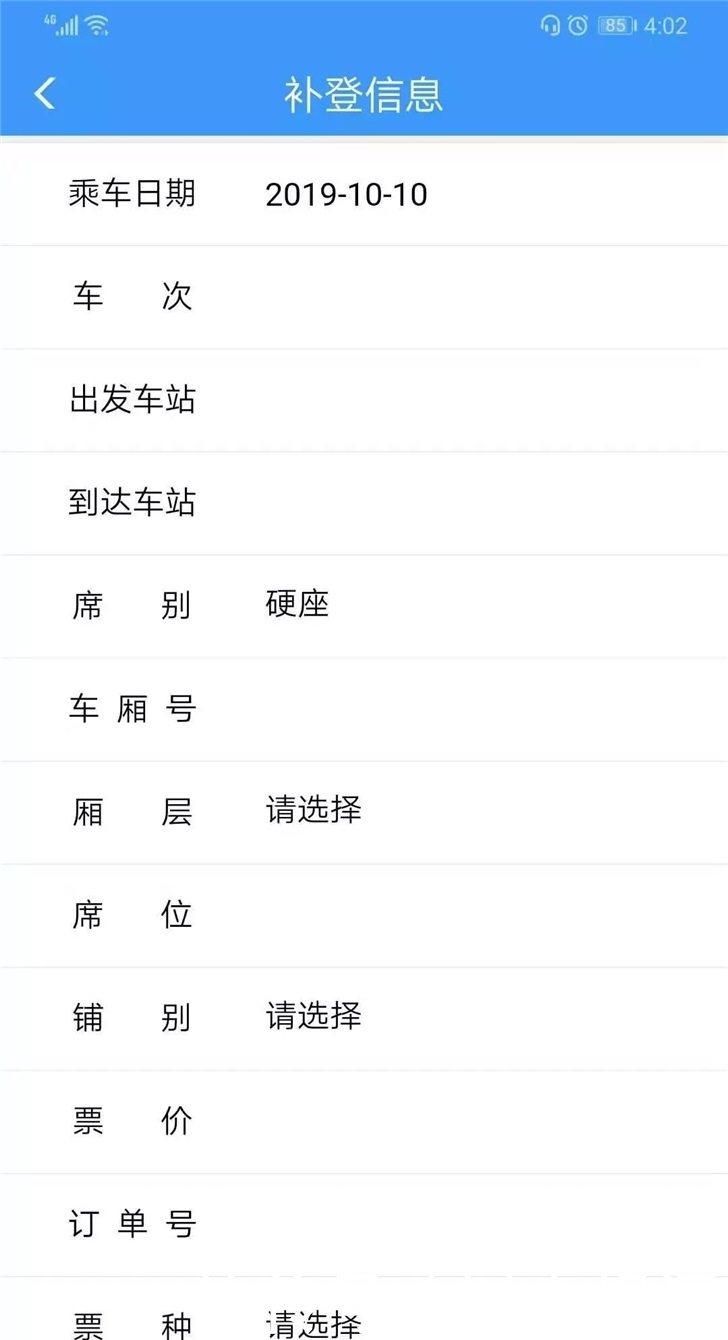The height and width of the screenshot is (1340, 728).
Task: Open the 票种 selection picker
Action: coord(315,1326)
